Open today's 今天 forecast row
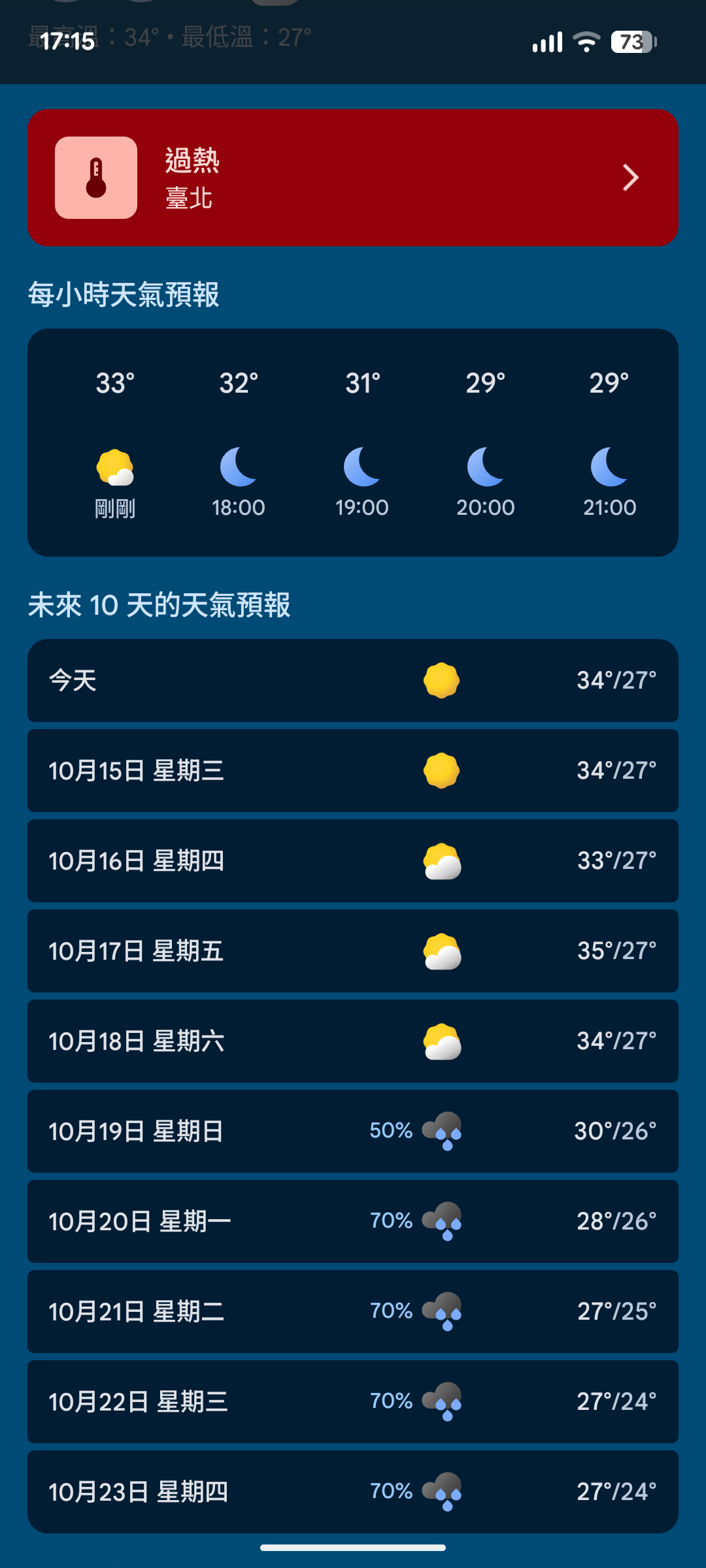The image size is (706, 1568). coord(353,680)
